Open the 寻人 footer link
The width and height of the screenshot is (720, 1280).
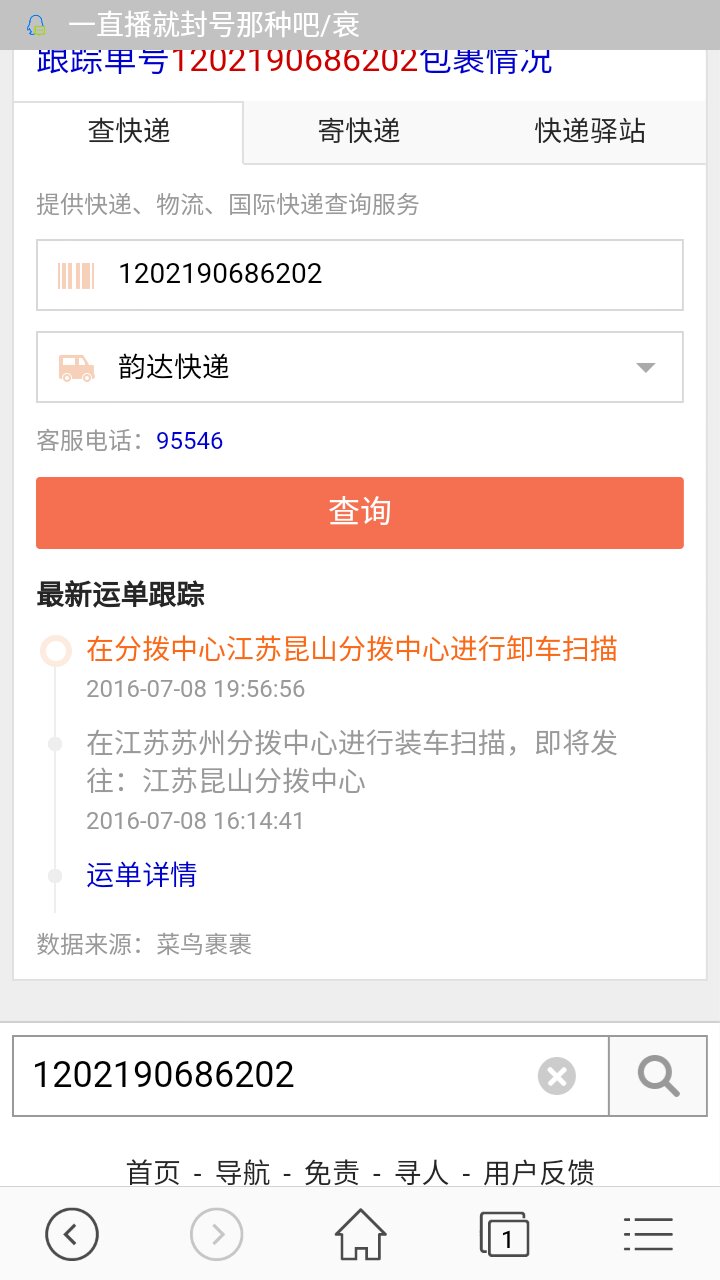pyautogui.click(x=422, y=1172)
